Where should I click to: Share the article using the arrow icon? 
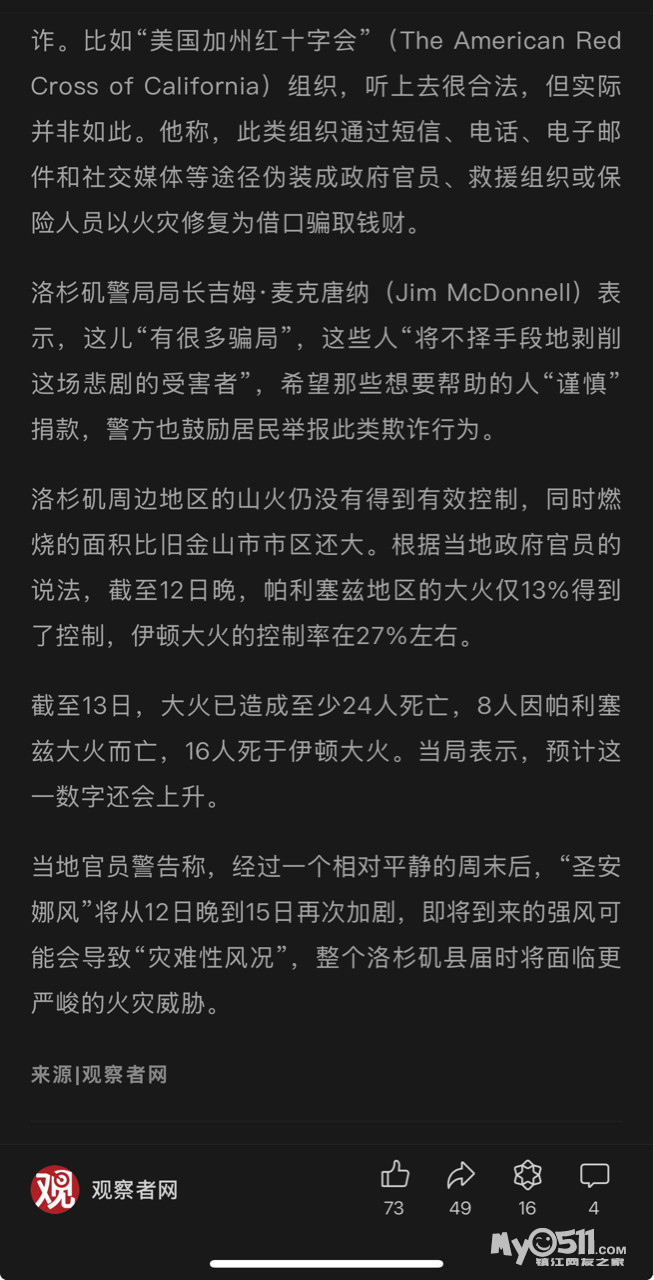pos(460,1174)
